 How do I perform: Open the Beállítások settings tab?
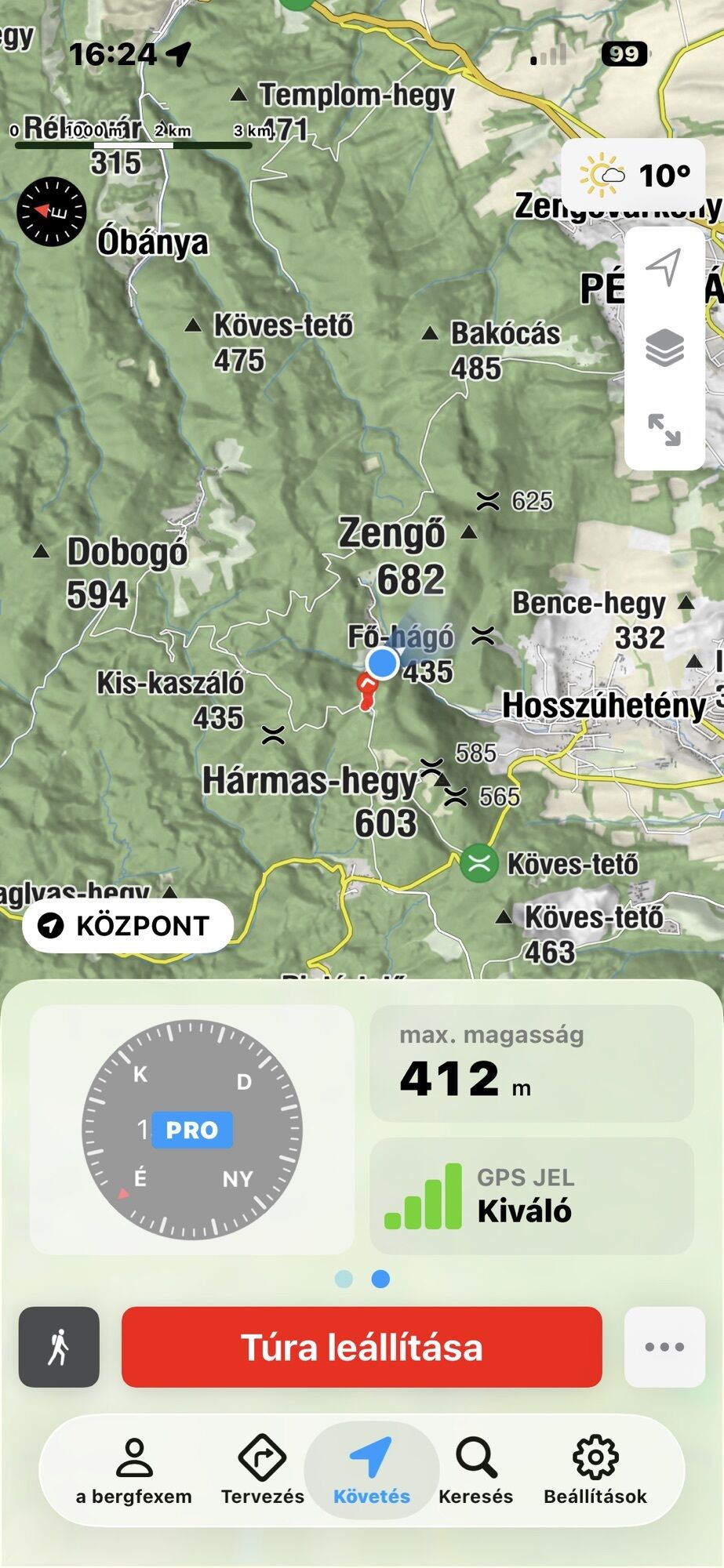595,1471
